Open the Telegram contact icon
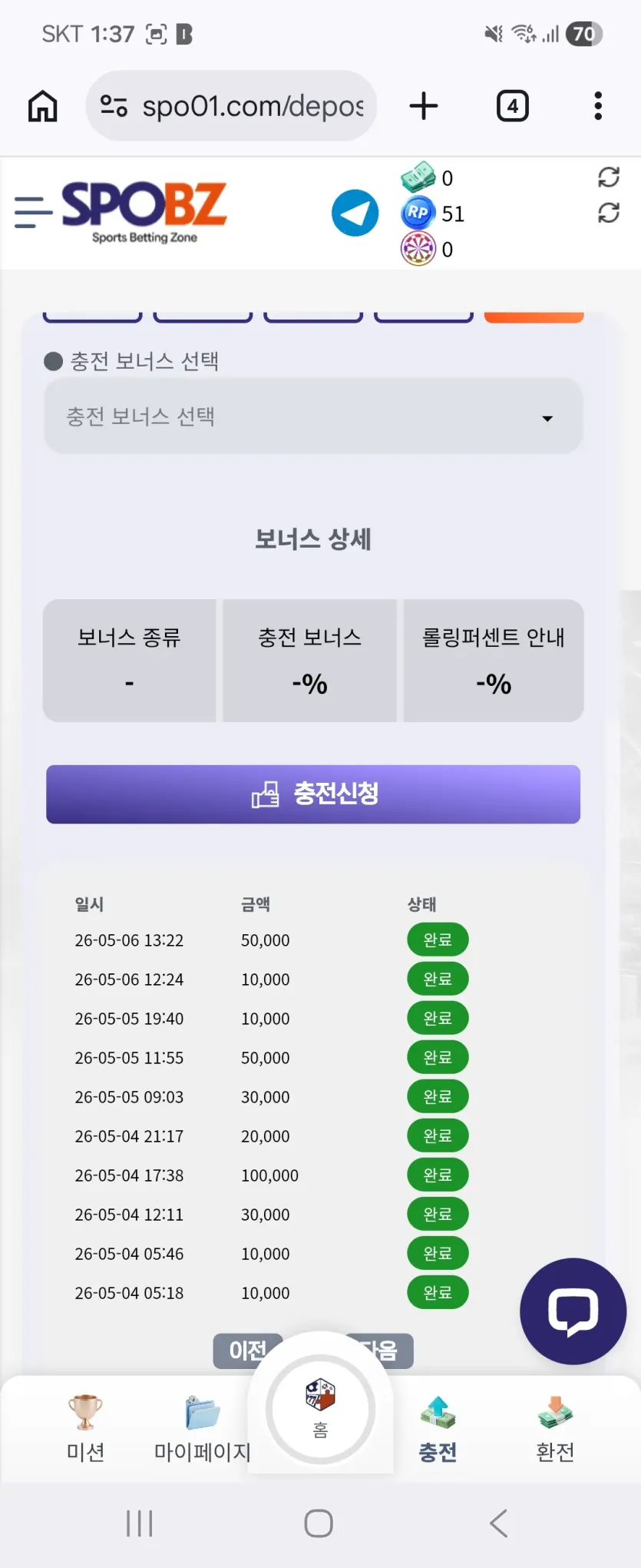This screenshot has width=641, height=1568. click(355, 213)
